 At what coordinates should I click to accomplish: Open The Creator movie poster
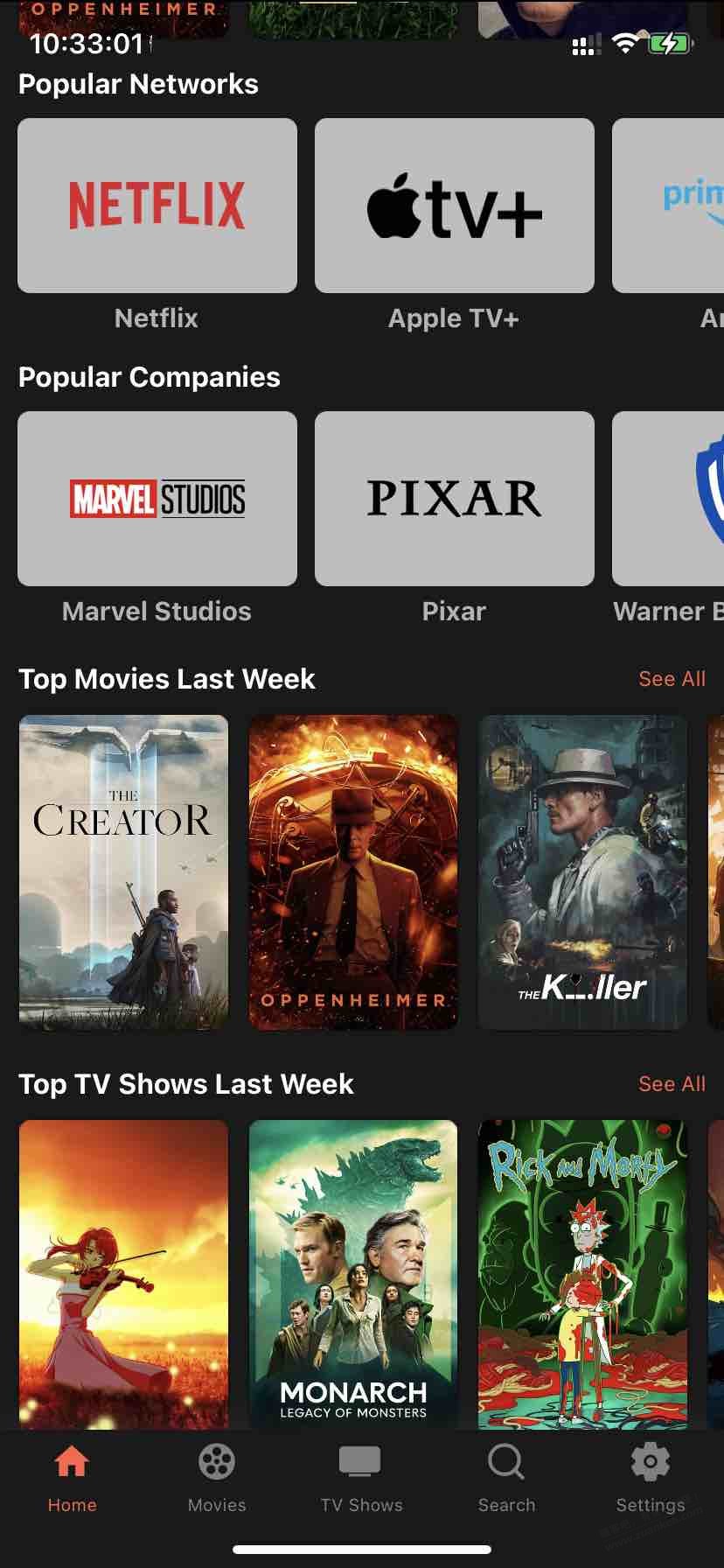(x=123, y=872)
